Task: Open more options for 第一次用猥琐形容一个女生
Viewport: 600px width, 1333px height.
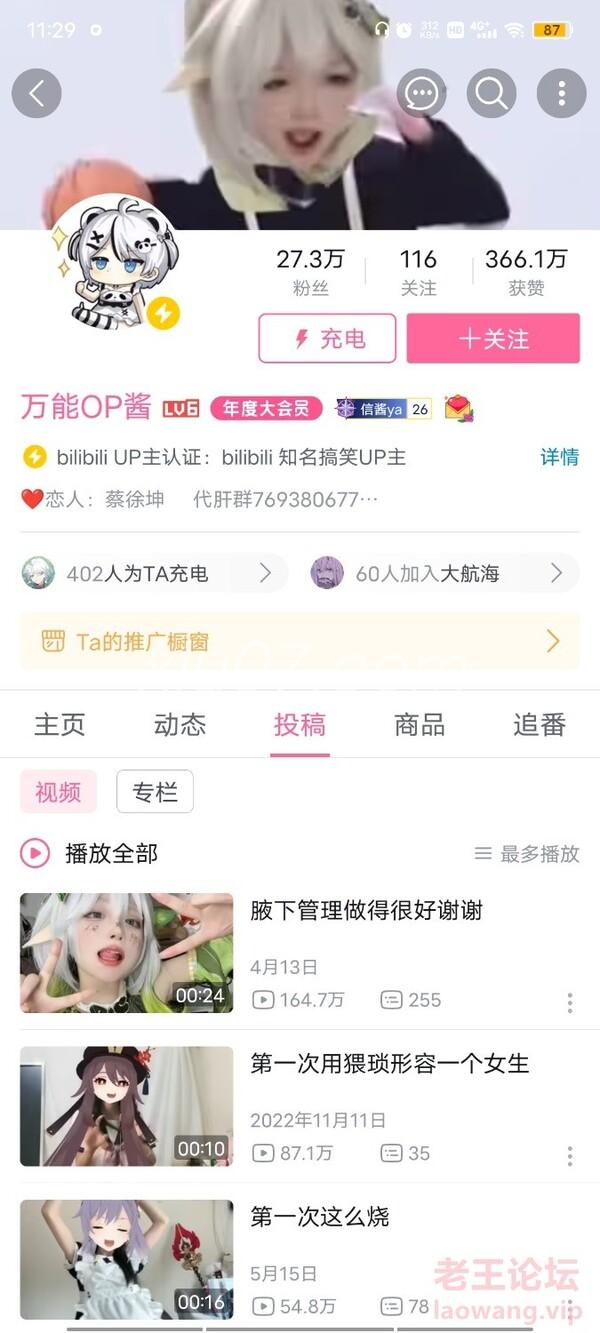Action: [x=570, y=1156]
